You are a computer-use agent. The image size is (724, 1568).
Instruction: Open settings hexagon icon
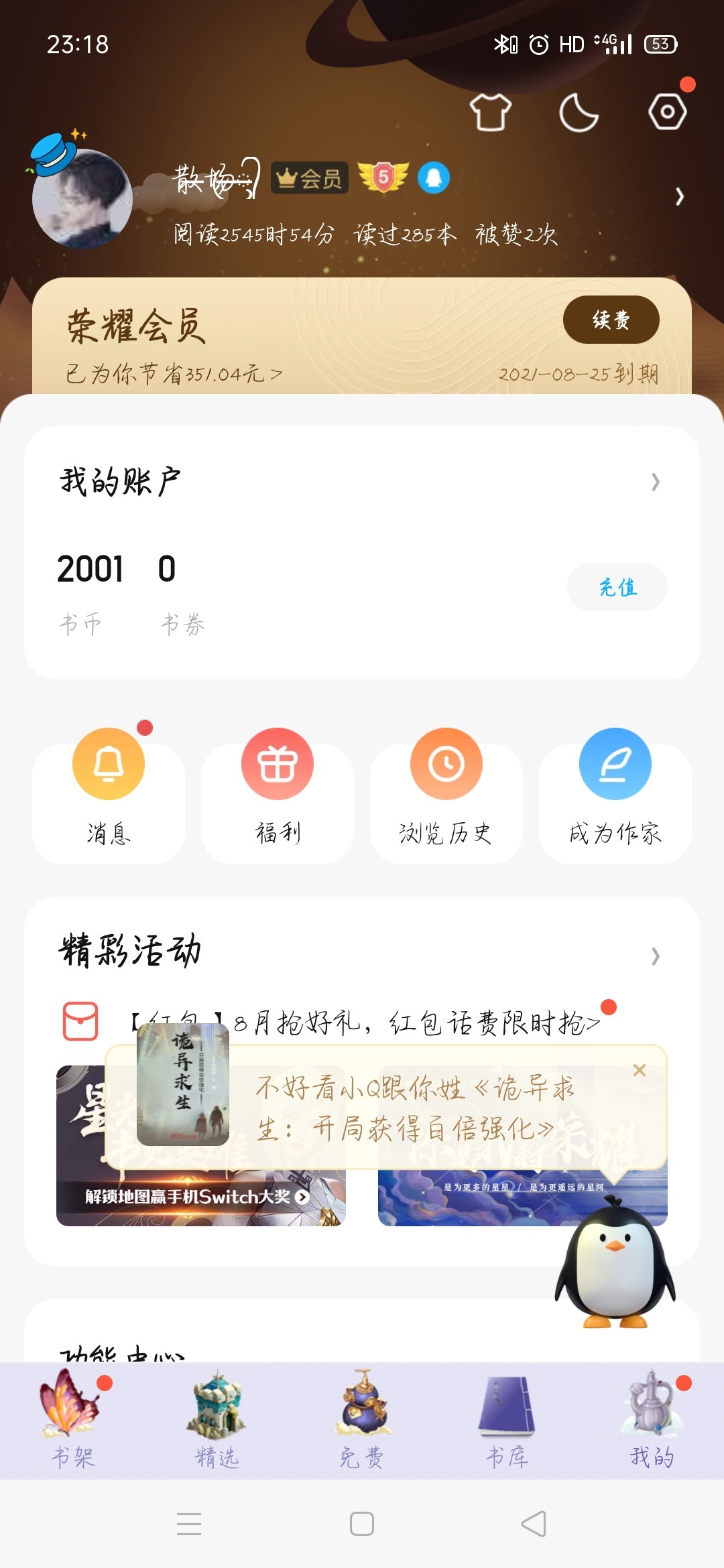pos(667,112)
